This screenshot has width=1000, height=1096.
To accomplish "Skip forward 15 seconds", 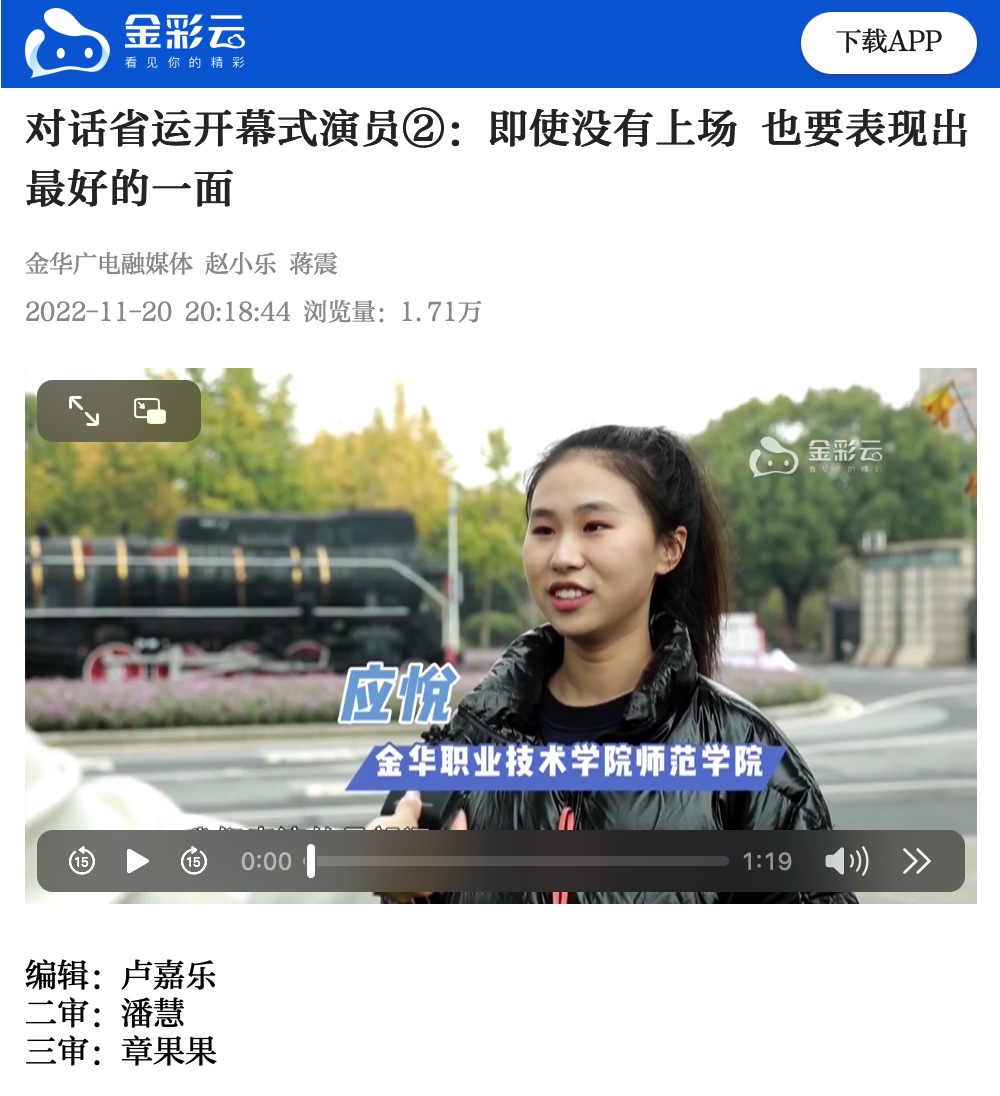I will (x=194, y=861).
